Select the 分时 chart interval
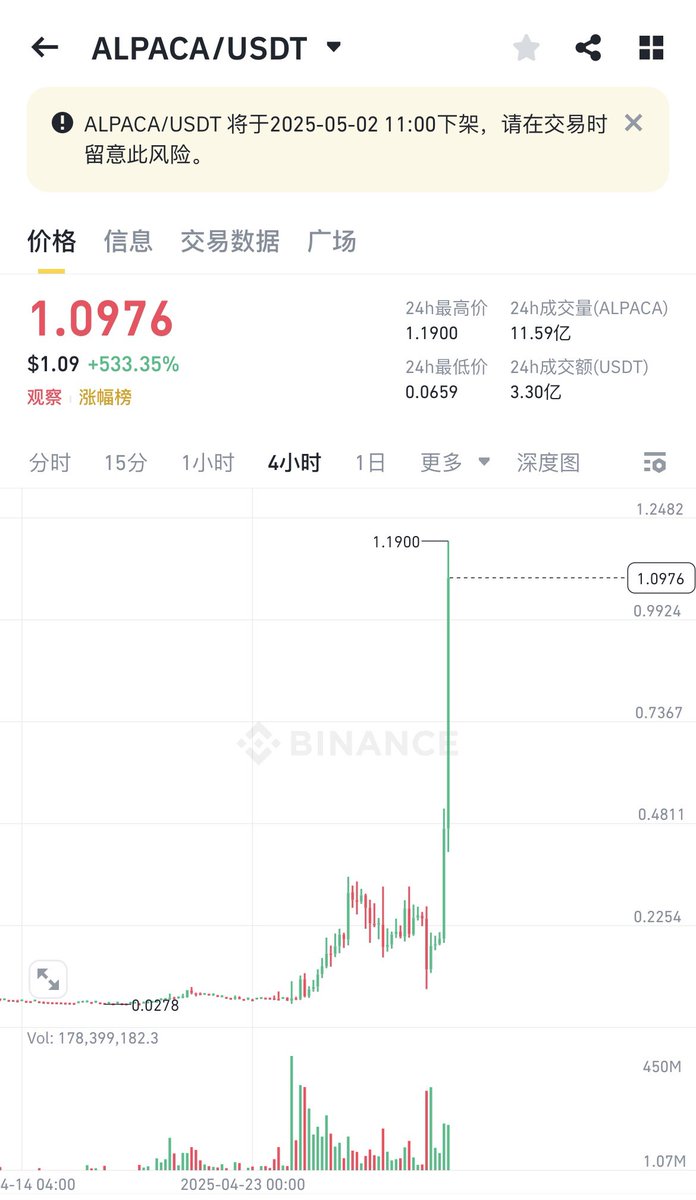Image resolution: width=696 pixels, height=1200 pixels. click(x=50, y=463)
